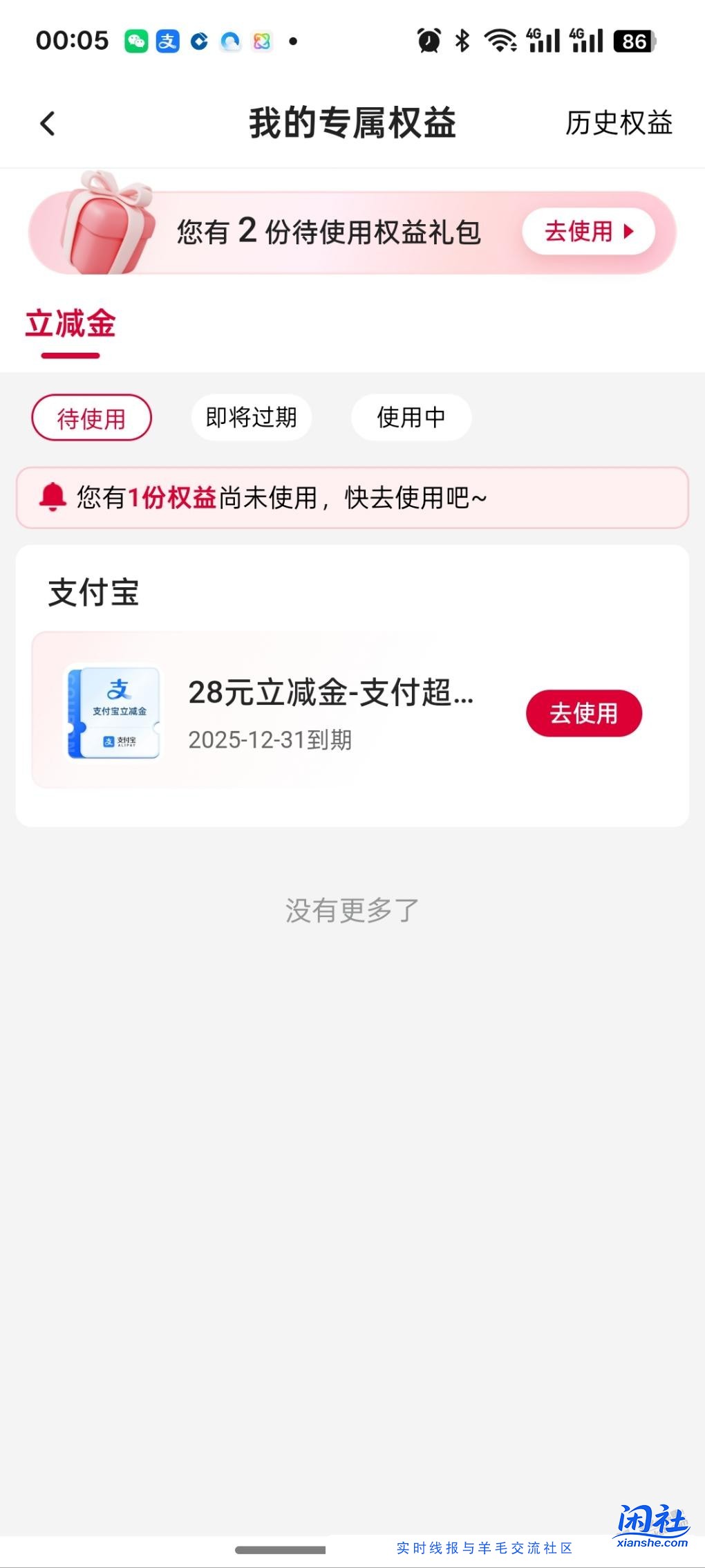
Task: Switch to the 立减金 tab
Action: (69, 324)
